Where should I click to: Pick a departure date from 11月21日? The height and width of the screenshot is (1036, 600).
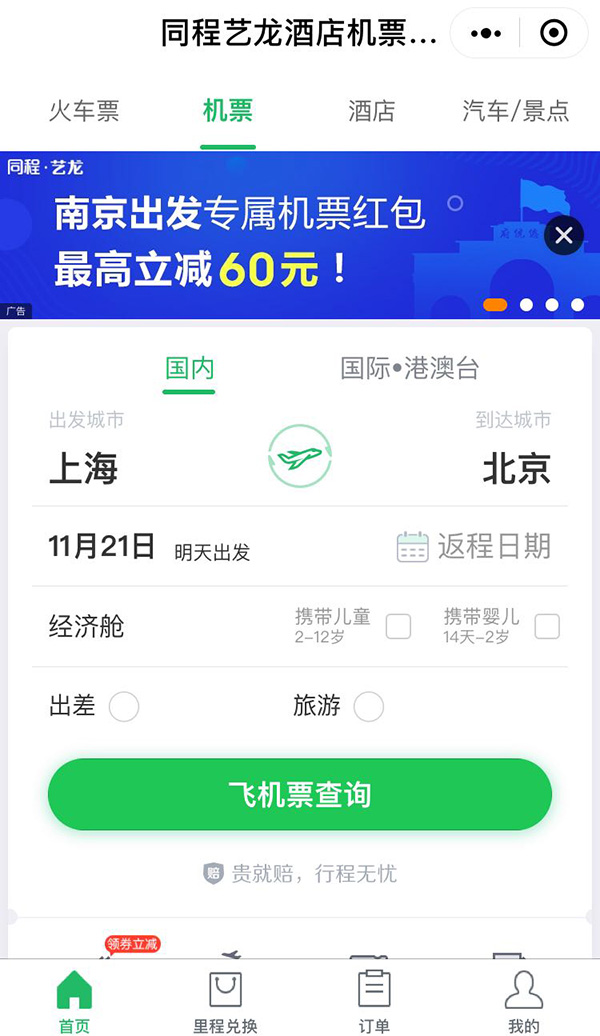[x=102, y=546]
